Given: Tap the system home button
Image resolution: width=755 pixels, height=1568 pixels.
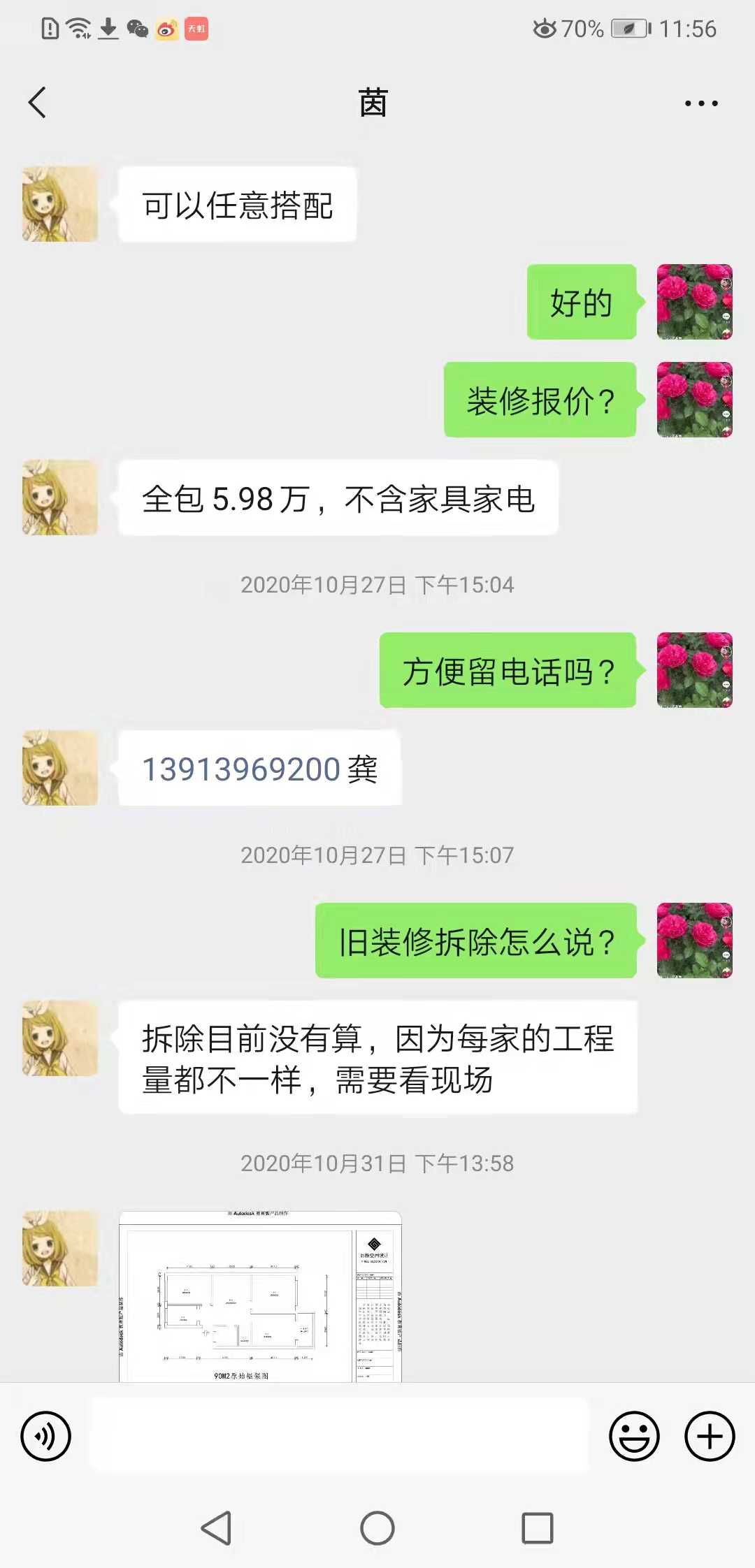Looking at the screenshot, I should (x=377, y=1528).
